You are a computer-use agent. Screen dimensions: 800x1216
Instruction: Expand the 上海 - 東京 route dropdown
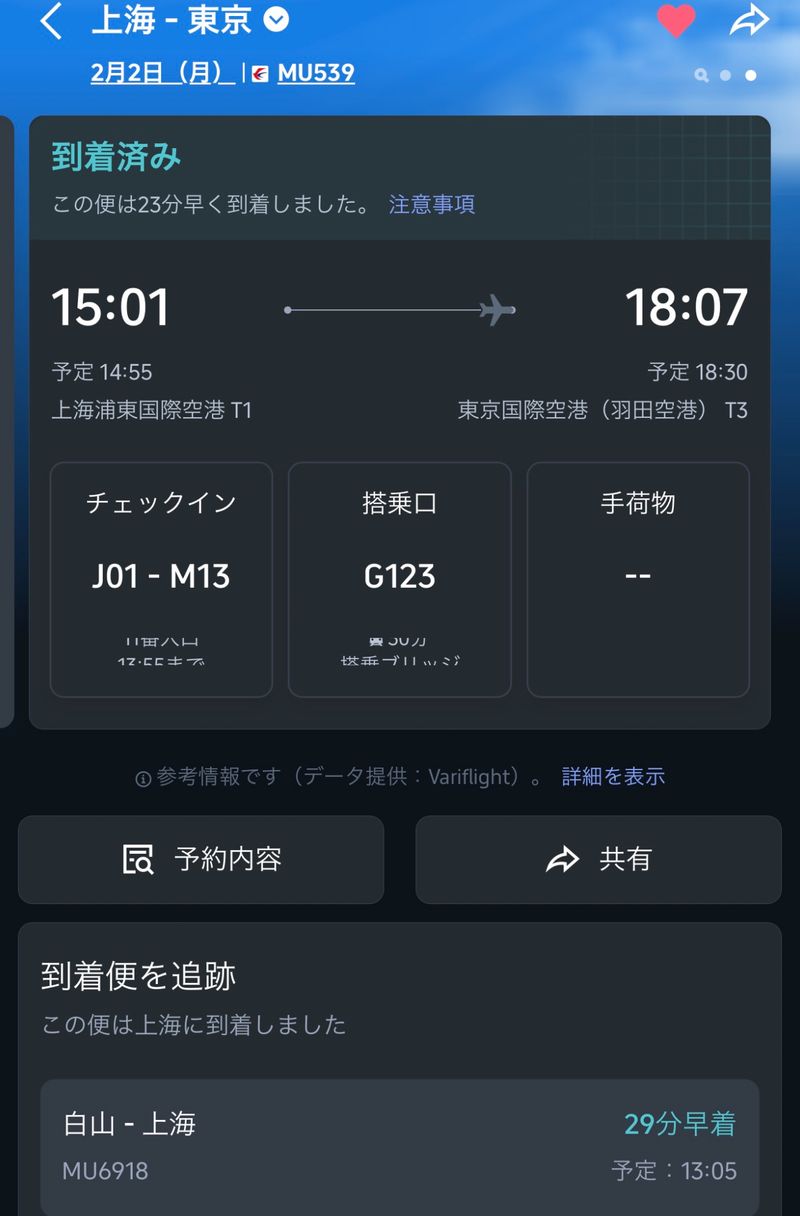(x=276, y=20)
